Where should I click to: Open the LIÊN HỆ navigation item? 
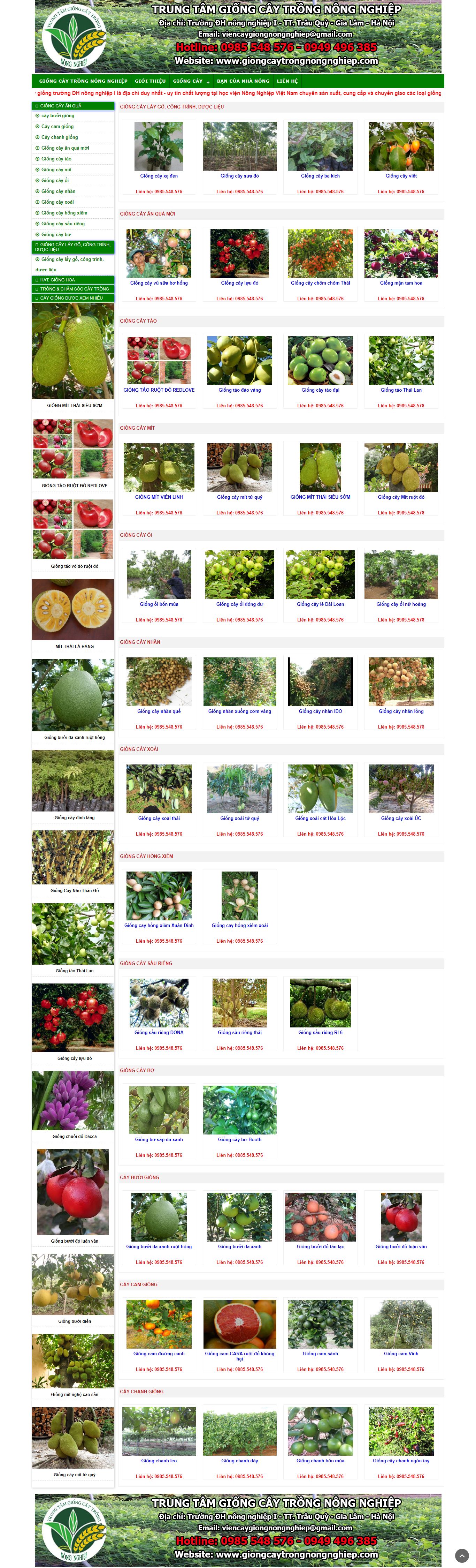287,81
